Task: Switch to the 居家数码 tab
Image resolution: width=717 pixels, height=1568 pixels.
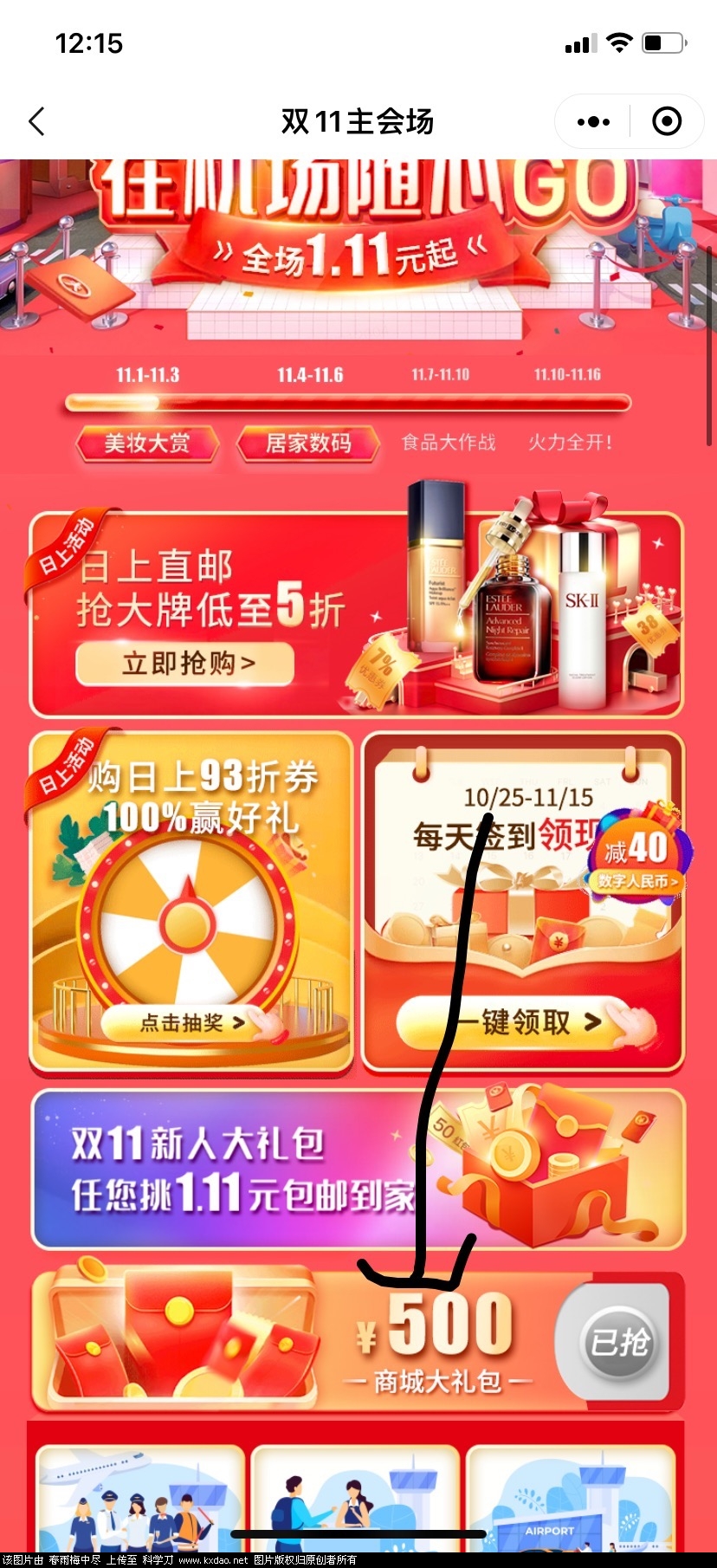Action: (308, 444)
